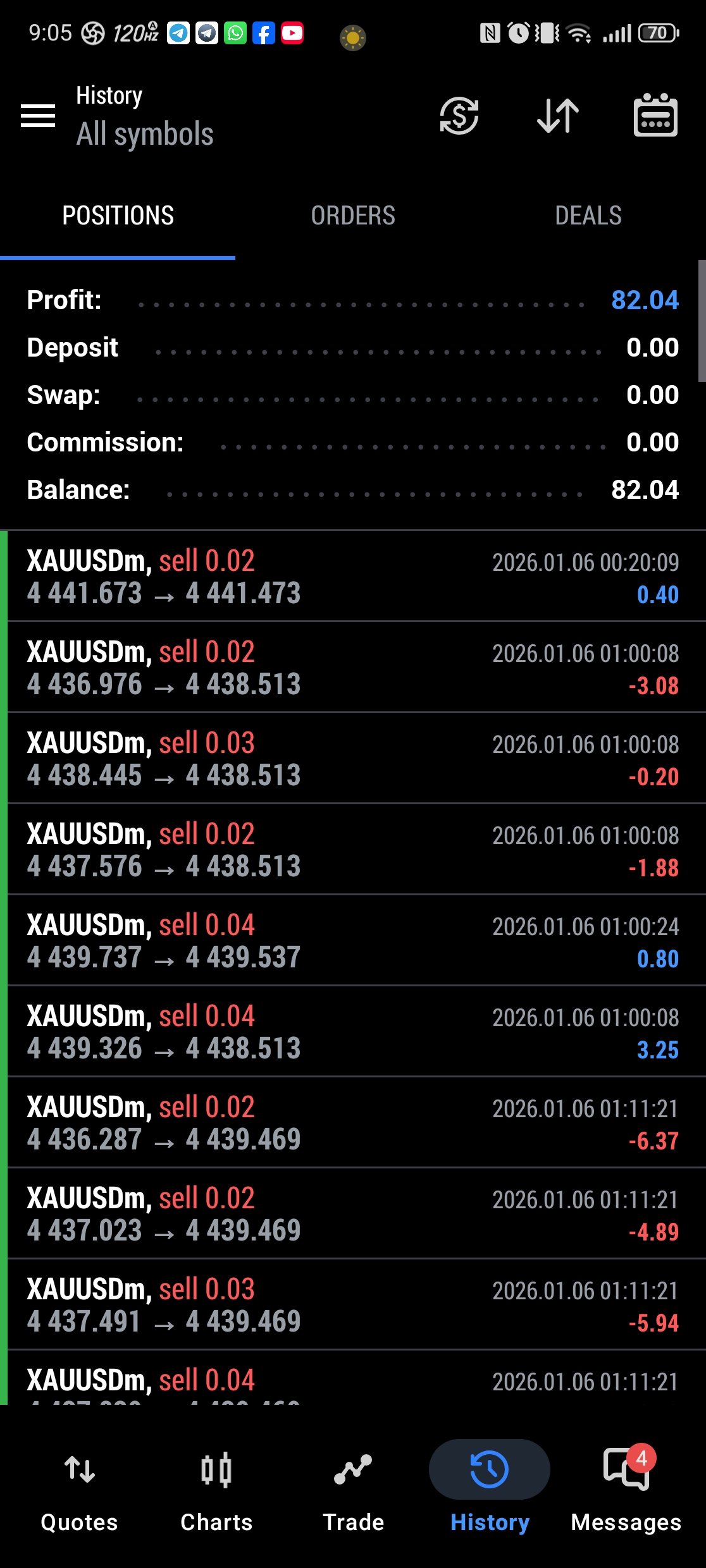The width and height of the screenshot is (706, 1568).
Task: Expand the position with -4.89 loss
Action: tap(353, 1214)
